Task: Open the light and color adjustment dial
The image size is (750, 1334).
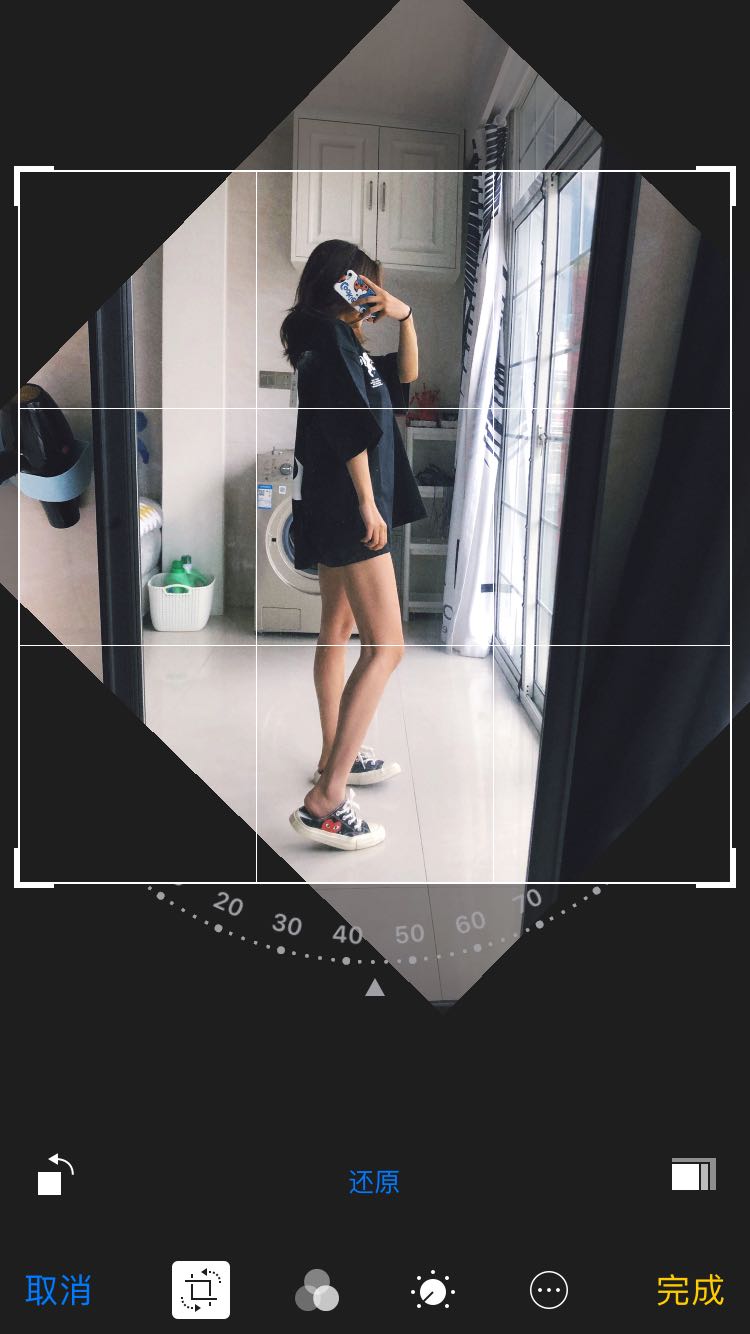Action: tap(433, 1290)
